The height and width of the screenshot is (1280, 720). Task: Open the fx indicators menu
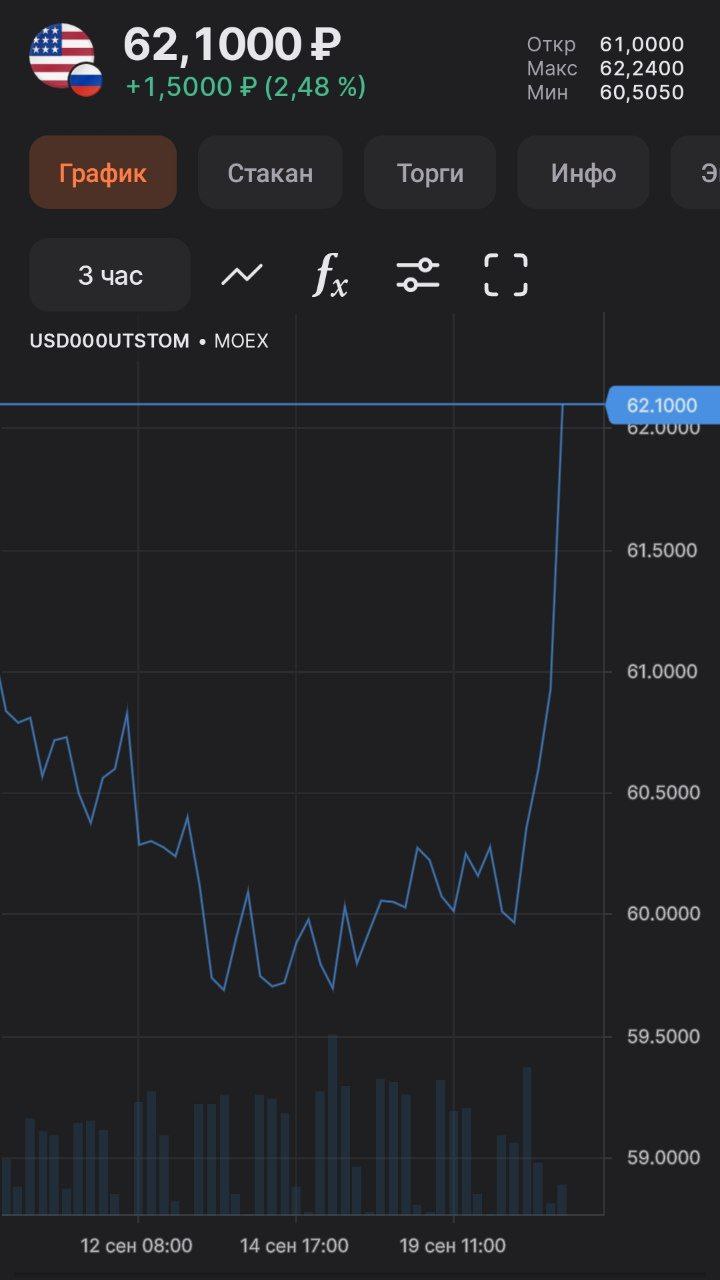coord(330,275)
